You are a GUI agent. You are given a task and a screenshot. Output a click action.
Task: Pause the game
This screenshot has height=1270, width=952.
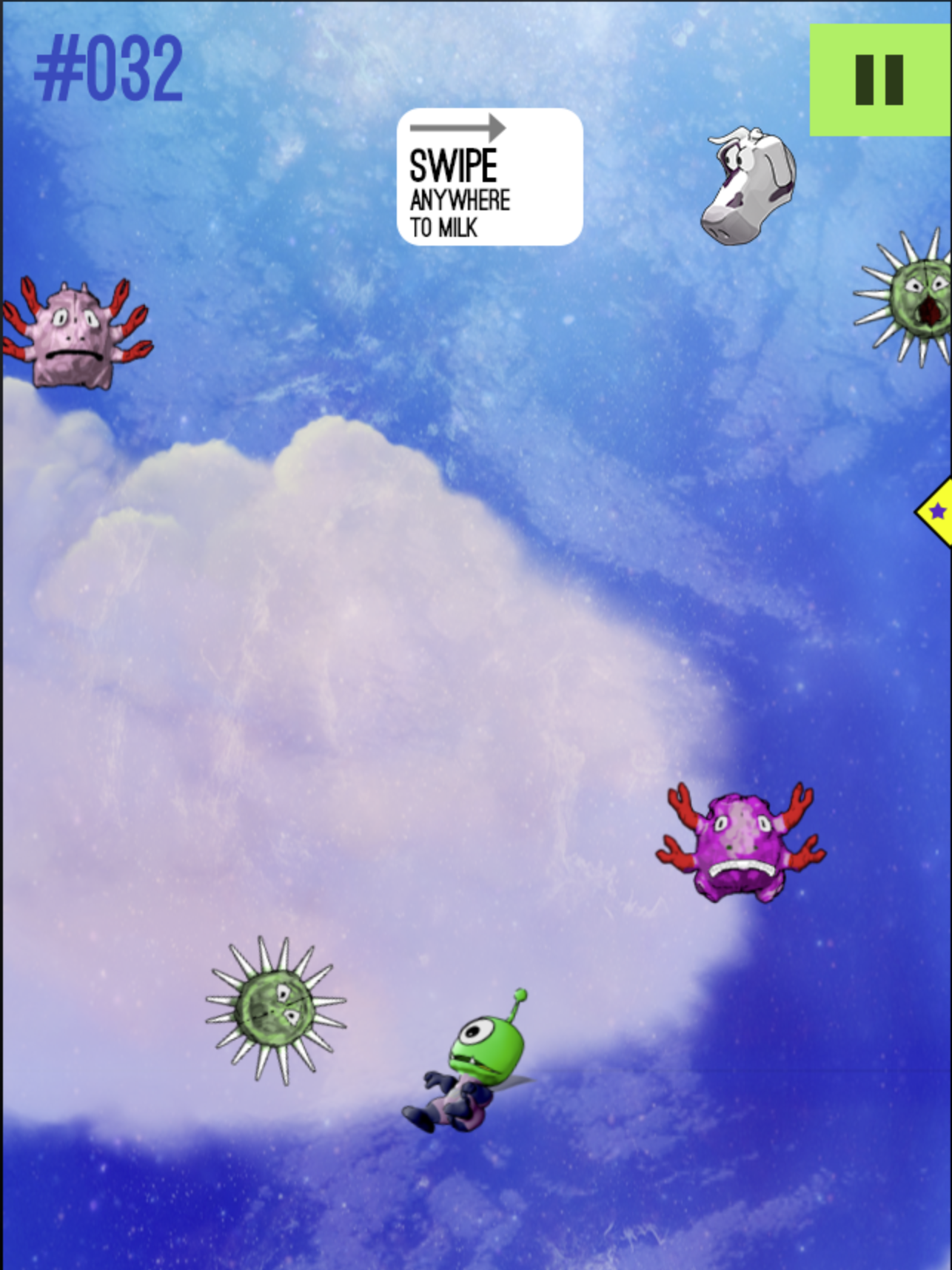pos(879,80)
